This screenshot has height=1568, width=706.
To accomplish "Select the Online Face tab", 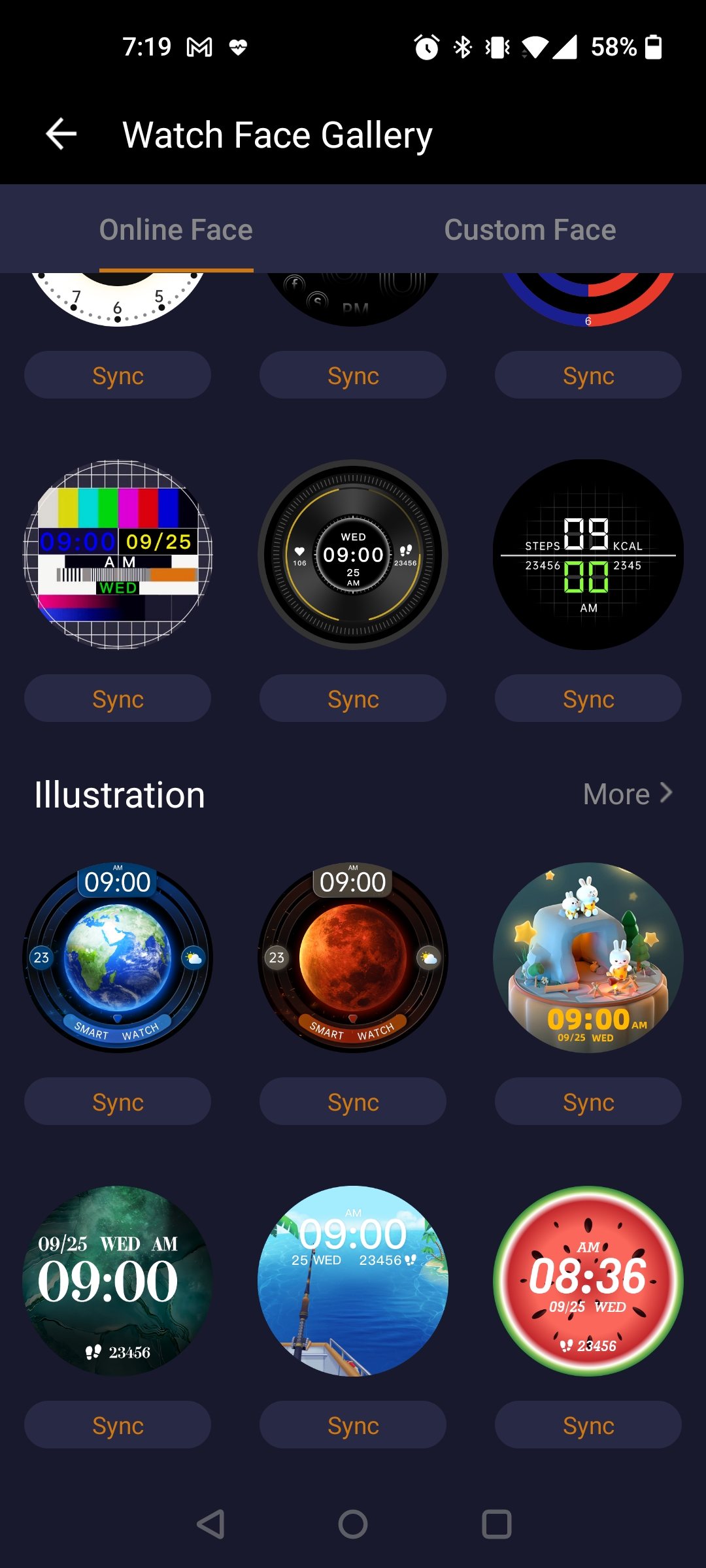I will (x=176, y=230).
